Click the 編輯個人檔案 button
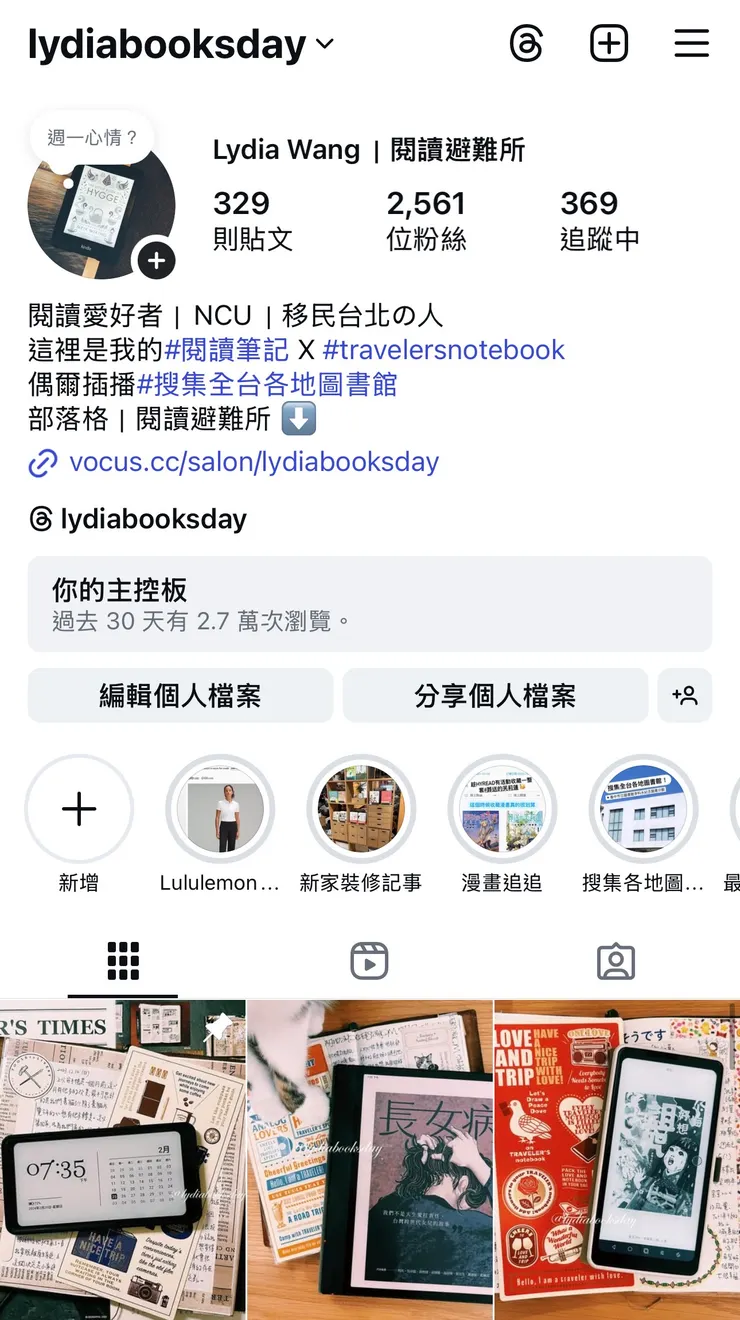 click(181, 696)
